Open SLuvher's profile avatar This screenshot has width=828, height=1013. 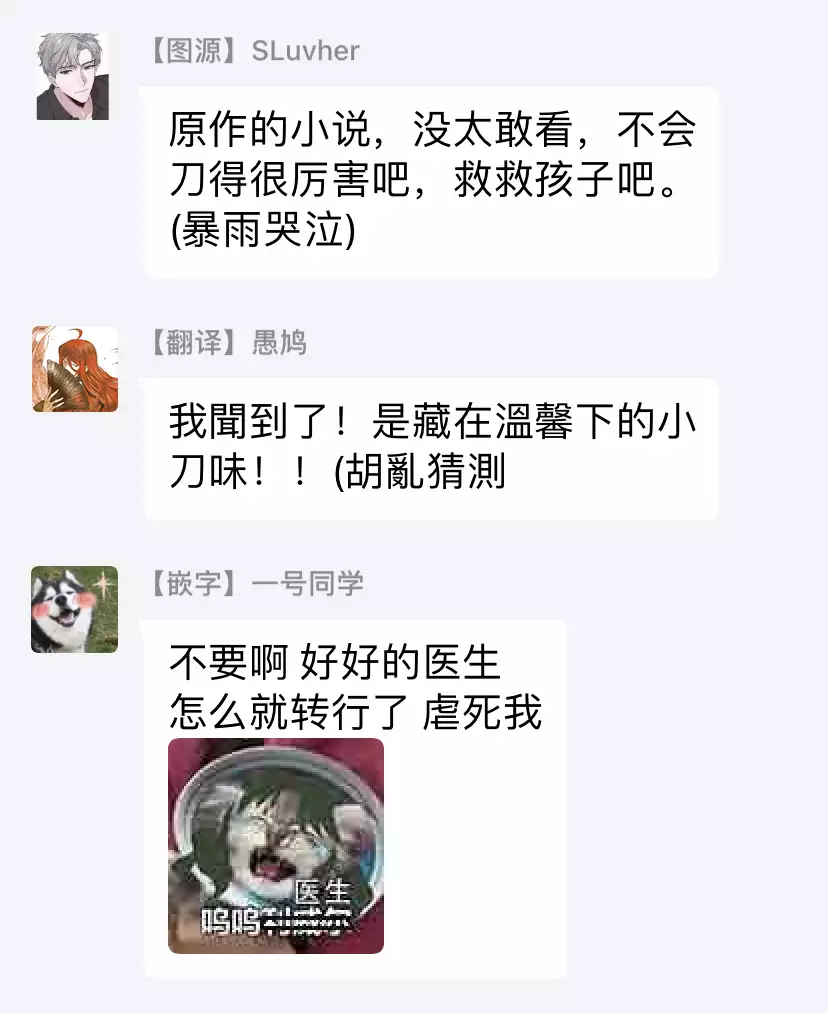72,77
